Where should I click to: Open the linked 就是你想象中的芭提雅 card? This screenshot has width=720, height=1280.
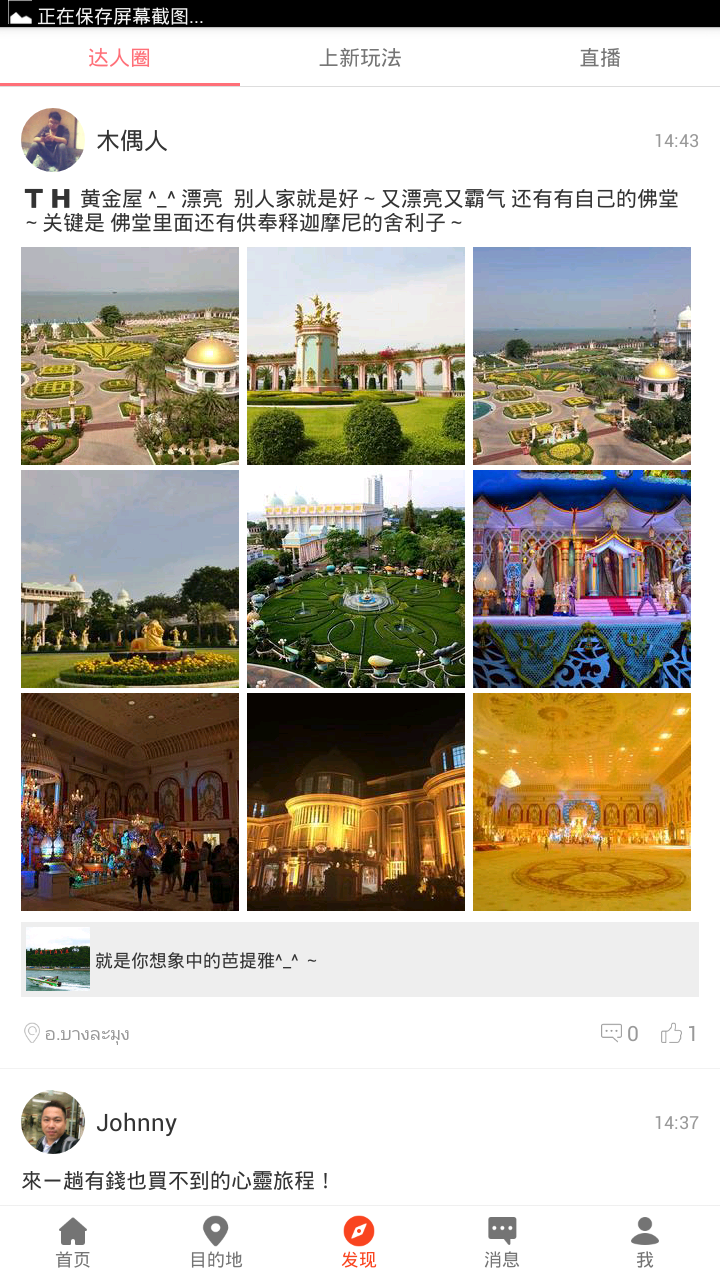coord(360,960)
